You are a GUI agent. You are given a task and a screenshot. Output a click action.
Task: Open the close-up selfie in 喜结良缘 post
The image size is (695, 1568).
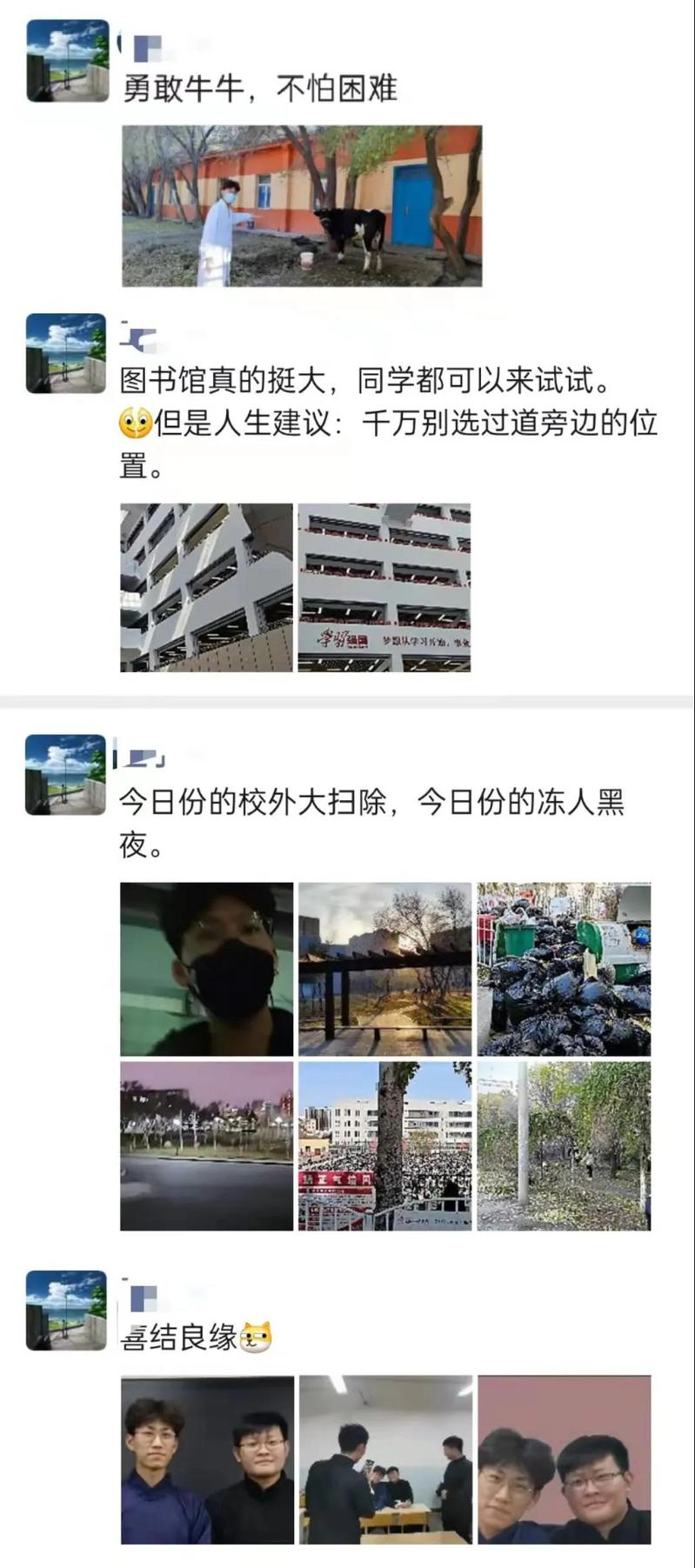(565, 1459)
